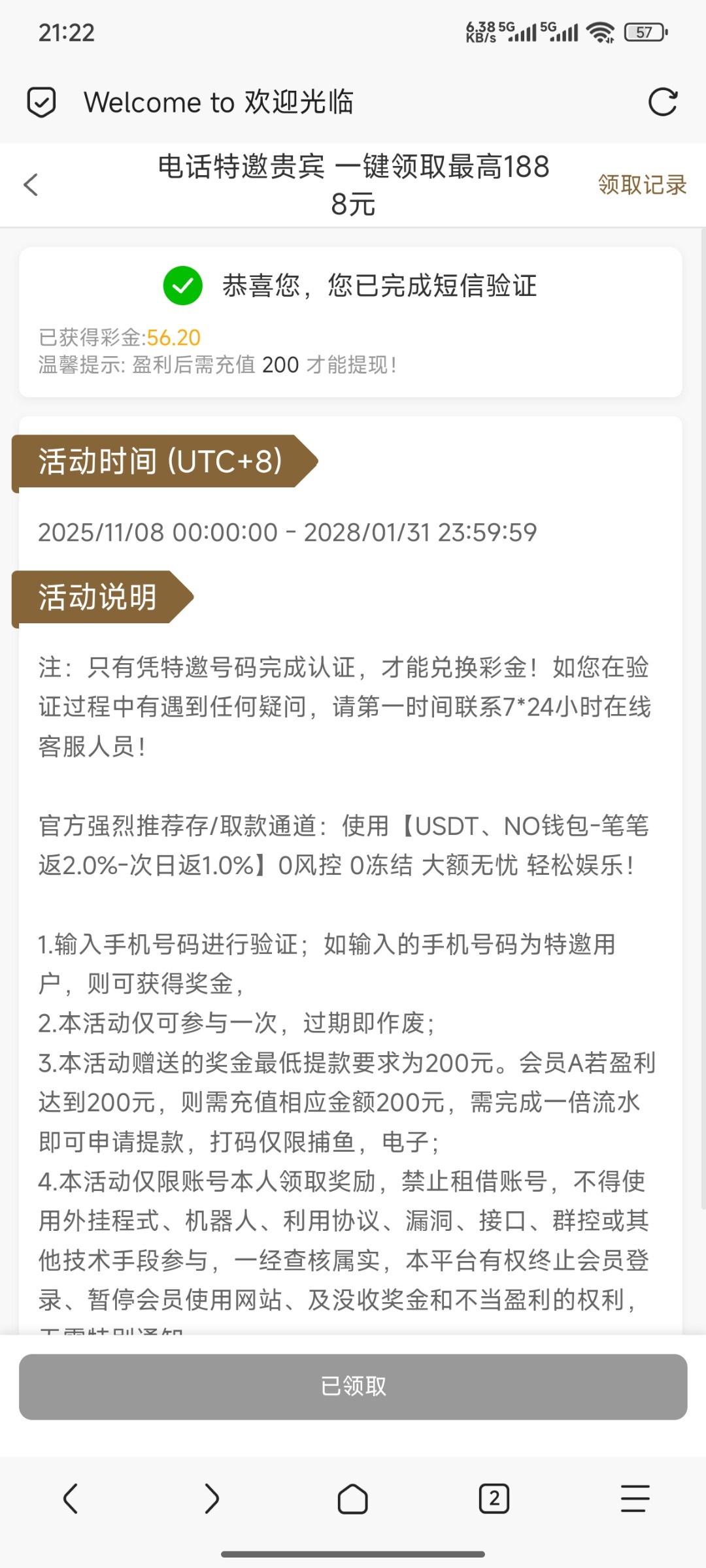Tap the bonus amount 56.20
This screenshot has width=706, height=1568.
173,337
